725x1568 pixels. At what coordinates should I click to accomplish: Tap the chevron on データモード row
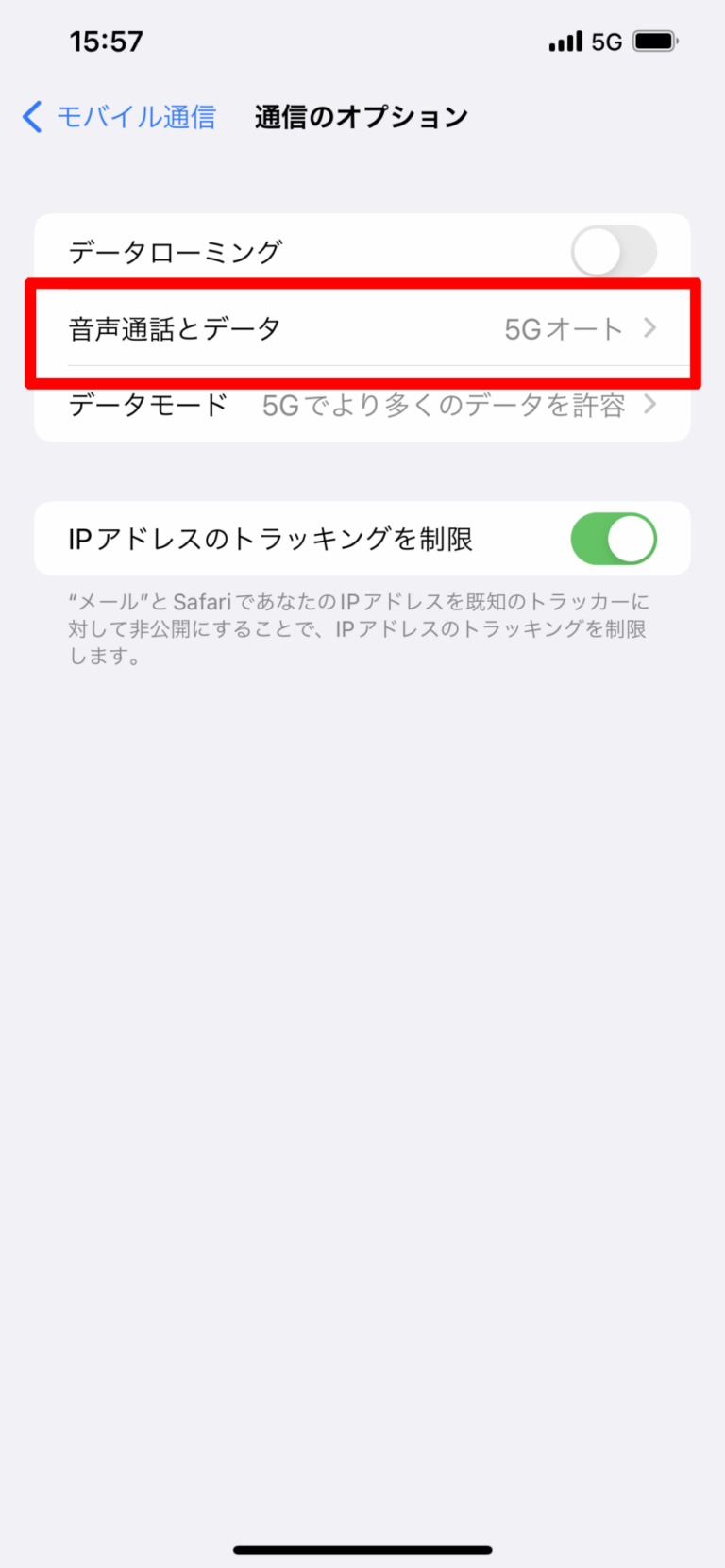pyautogui.click(x=649, y=404)
